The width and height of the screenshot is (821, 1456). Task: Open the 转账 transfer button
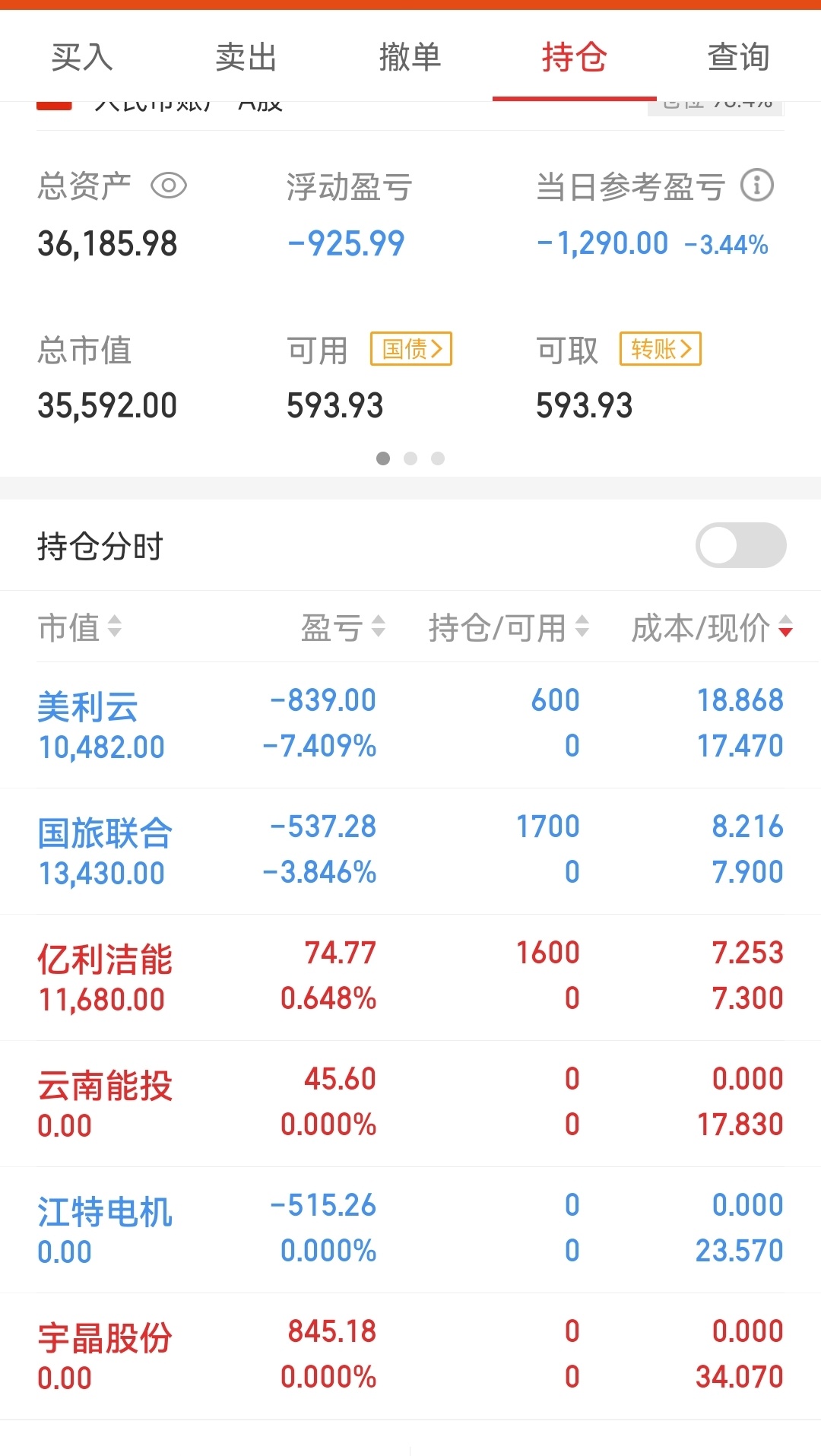pos(661,349)
